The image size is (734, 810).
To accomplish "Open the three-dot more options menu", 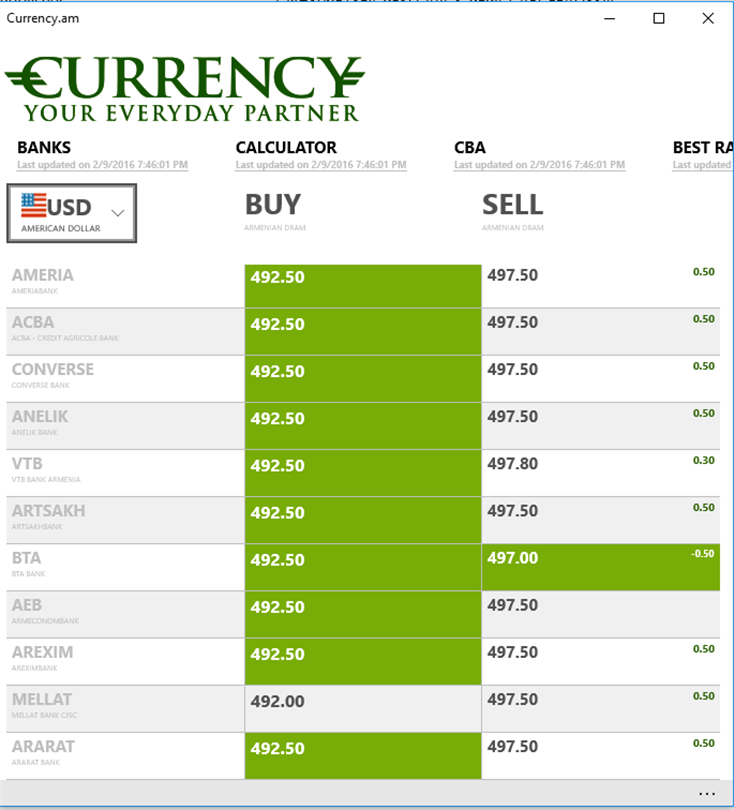I will [x=707, y=794].
